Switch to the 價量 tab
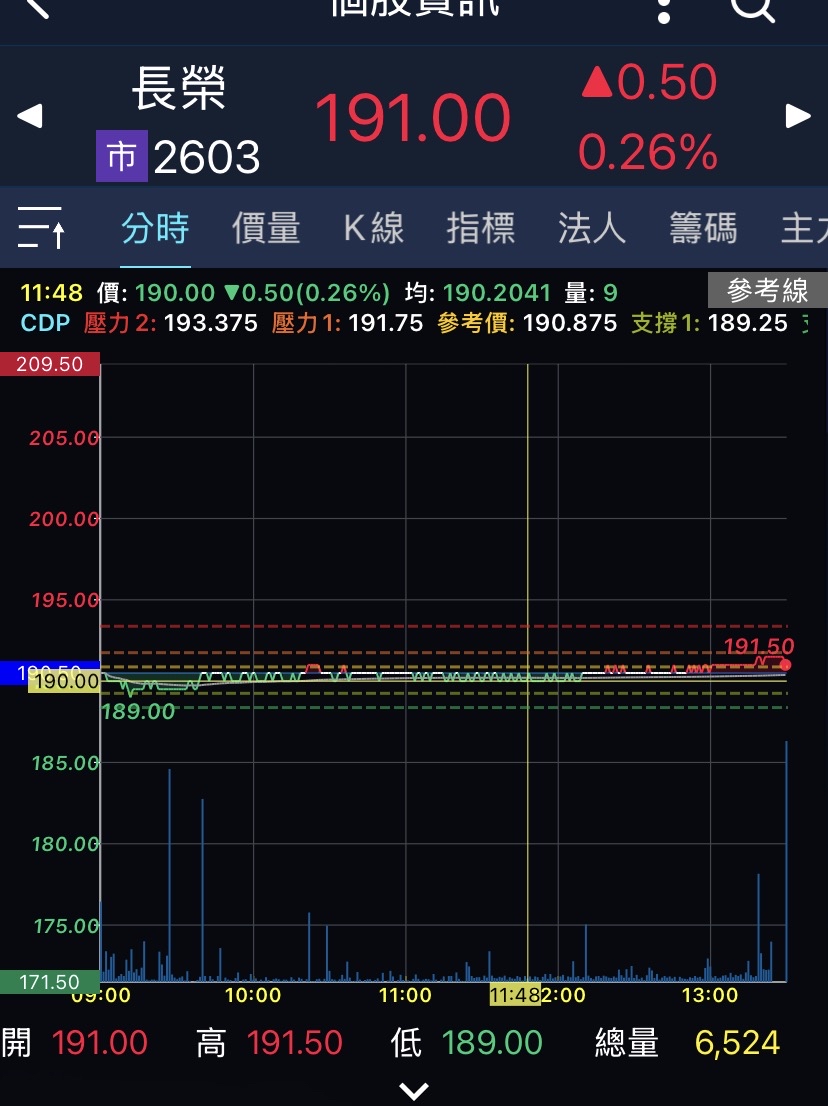 tap(266, 229)
